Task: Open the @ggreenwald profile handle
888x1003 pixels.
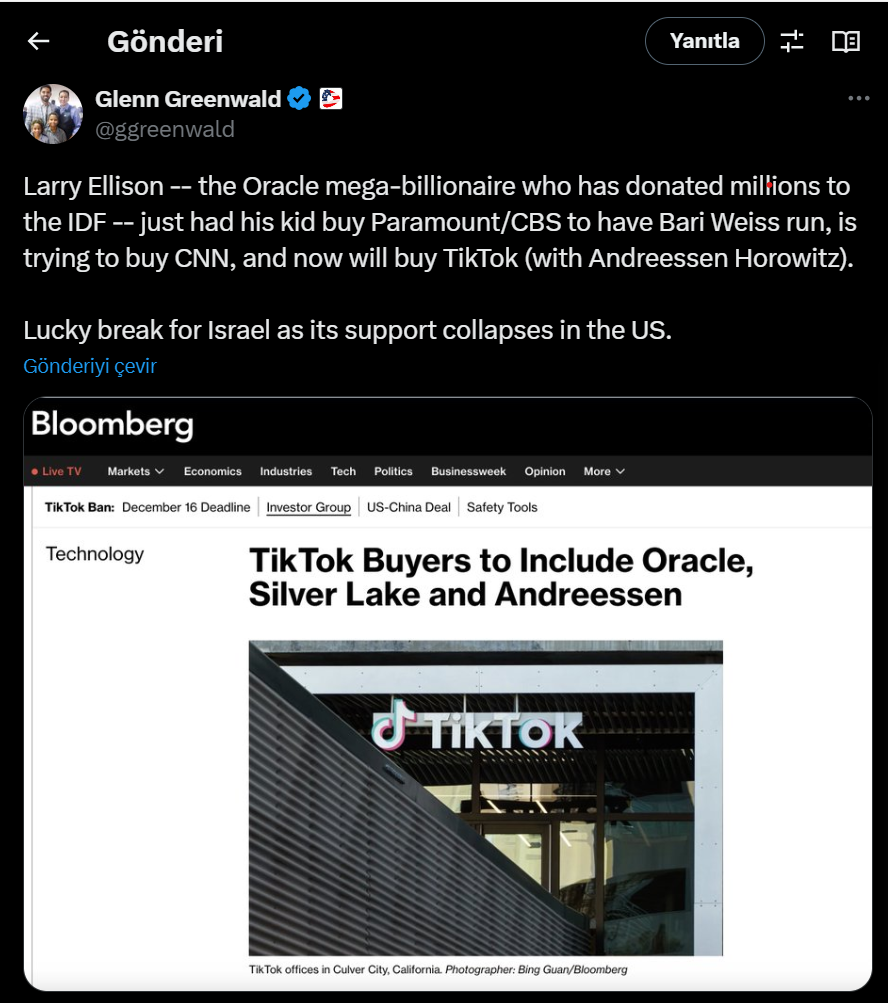Action: point(165,129)
